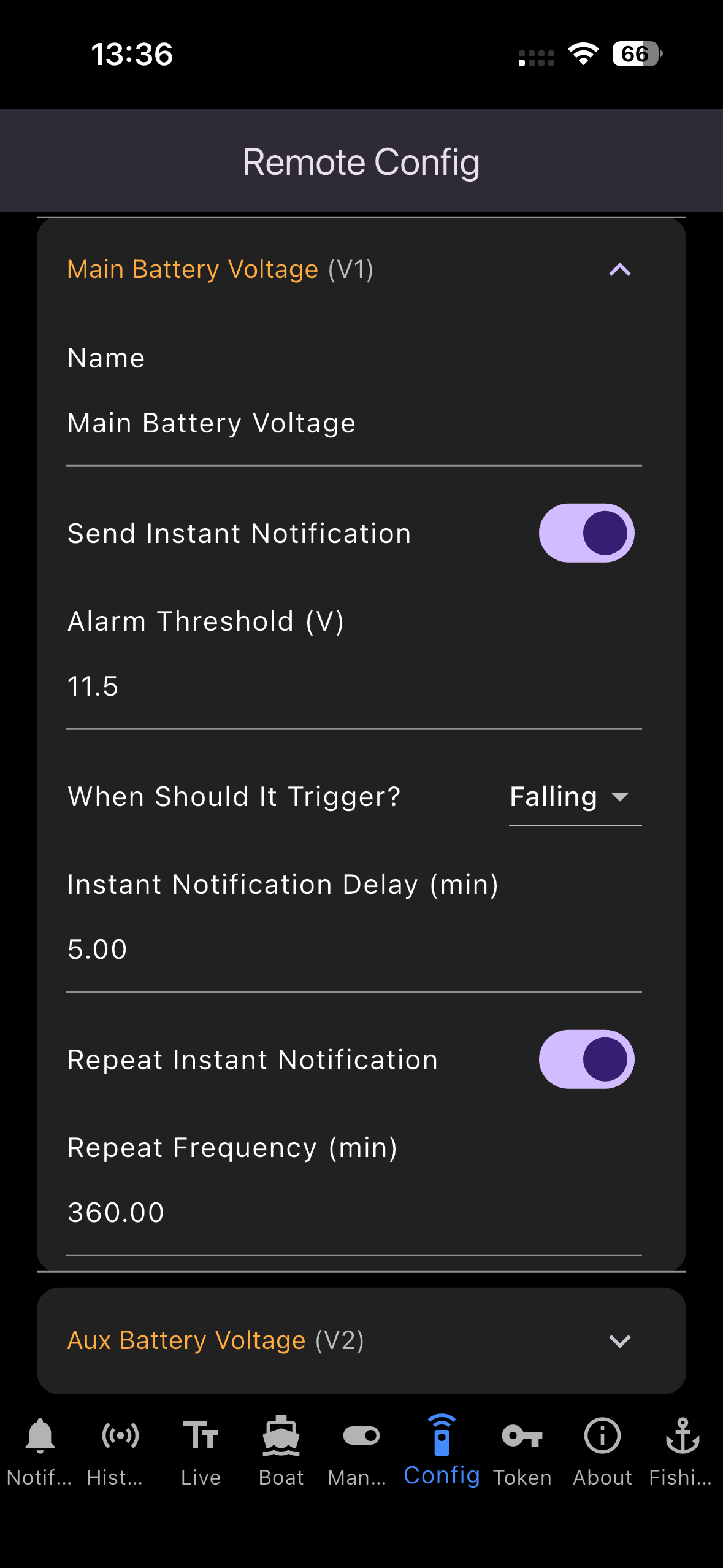The image size is (723, 1568).
Task: Expand the Aux Battery Voltage section
Action: click(619, 1341)
